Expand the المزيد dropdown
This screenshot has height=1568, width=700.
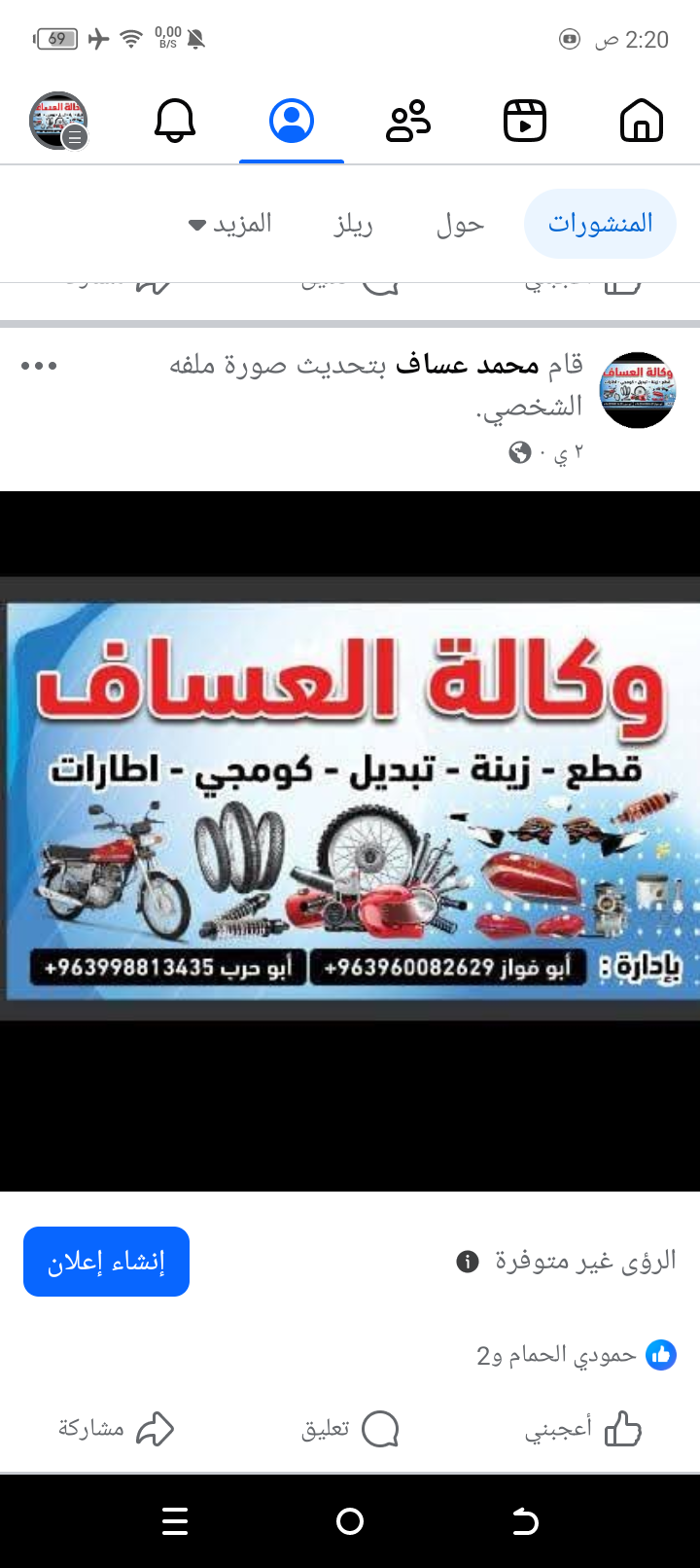click(230, 225)
